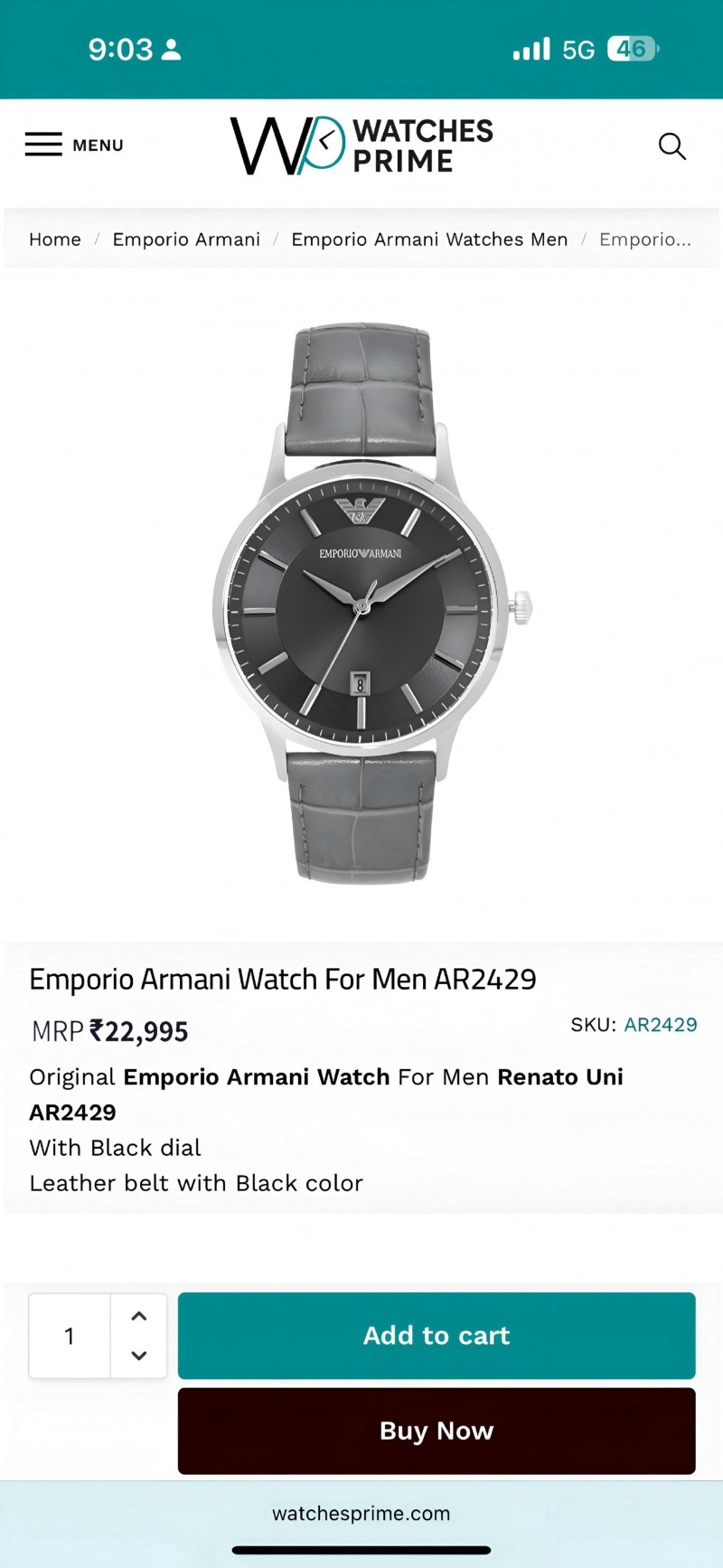The image size is (723, 1568).
Task: Open the search magnifier icon
Action: tap(671, 146)
